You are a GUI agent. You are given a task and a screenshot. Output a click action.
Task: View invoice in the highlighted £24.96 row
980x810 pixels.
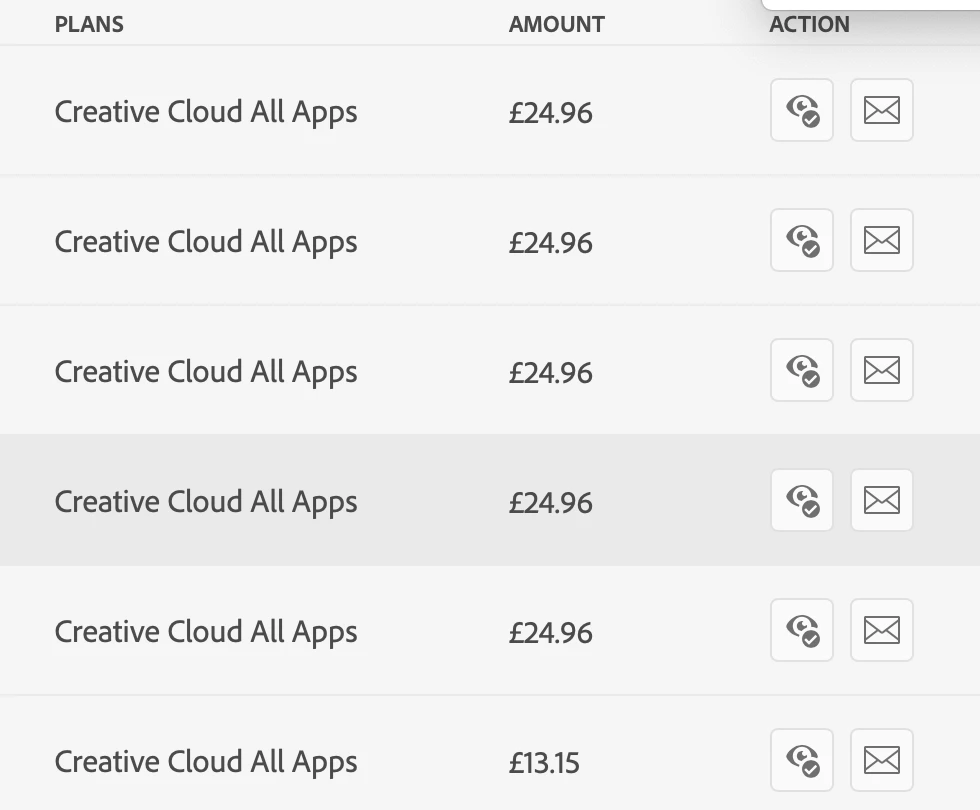802,500
